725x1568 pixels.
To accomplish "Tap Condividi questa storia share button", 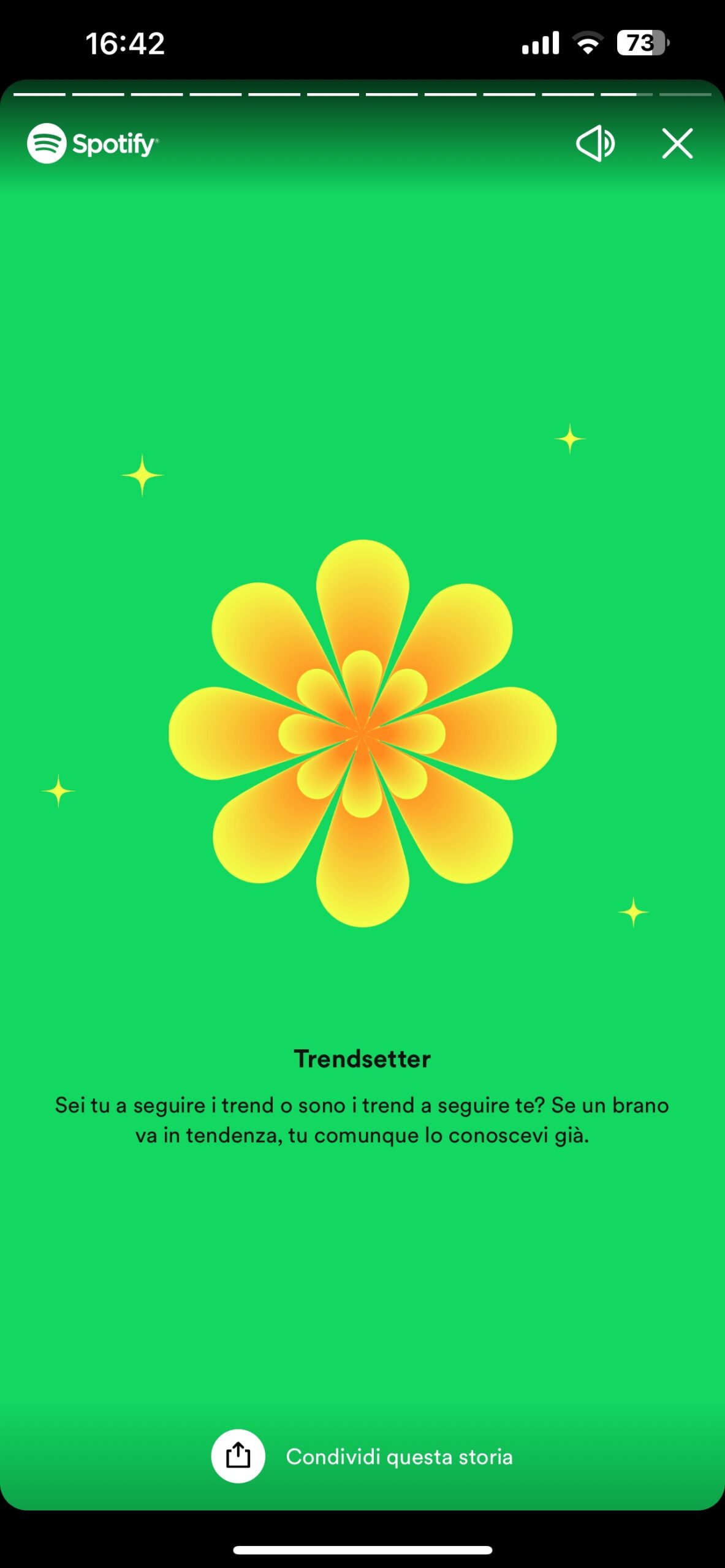I will pyautogui.click(x=238, y=1456).
